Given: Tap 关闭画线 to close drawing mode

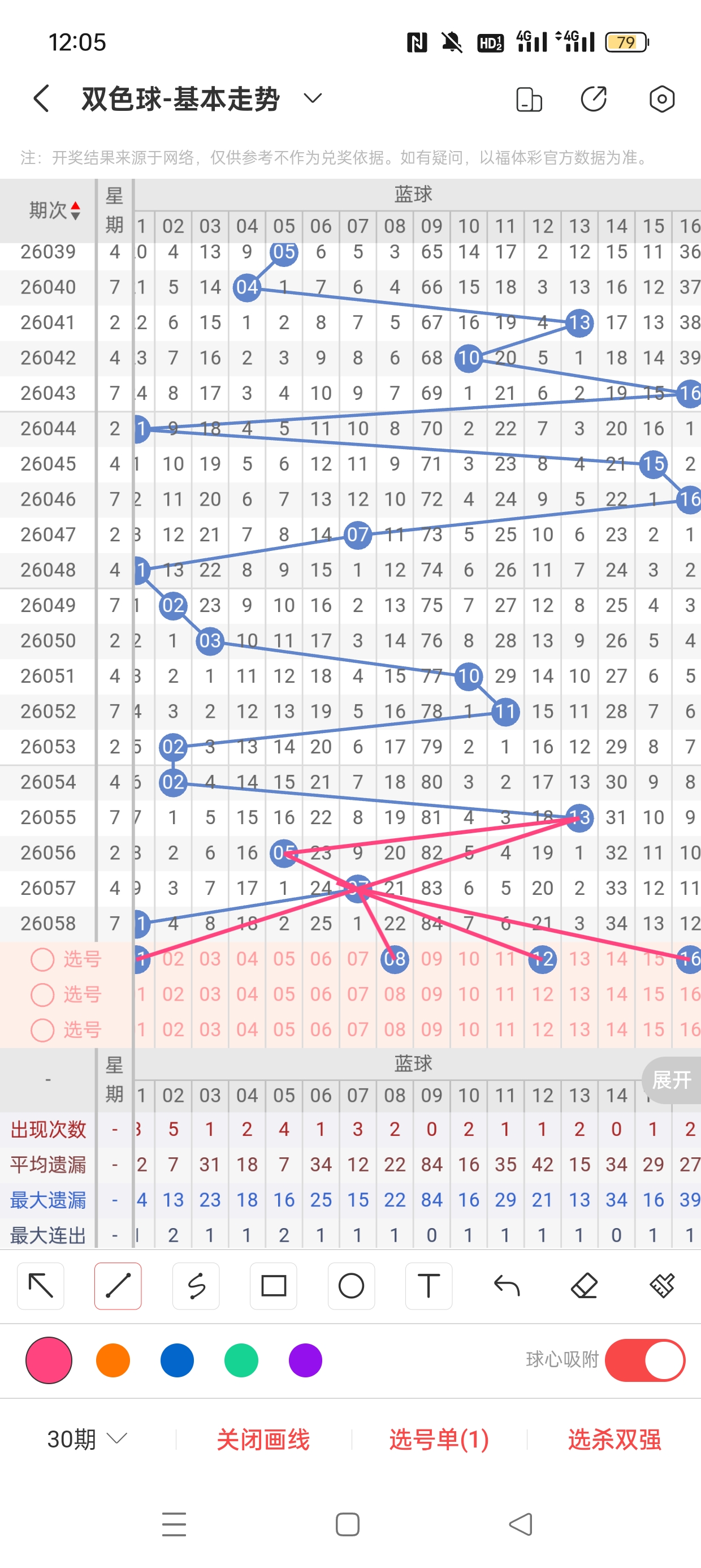Looking at the screenshot, I should click(x=263, y=1440).
